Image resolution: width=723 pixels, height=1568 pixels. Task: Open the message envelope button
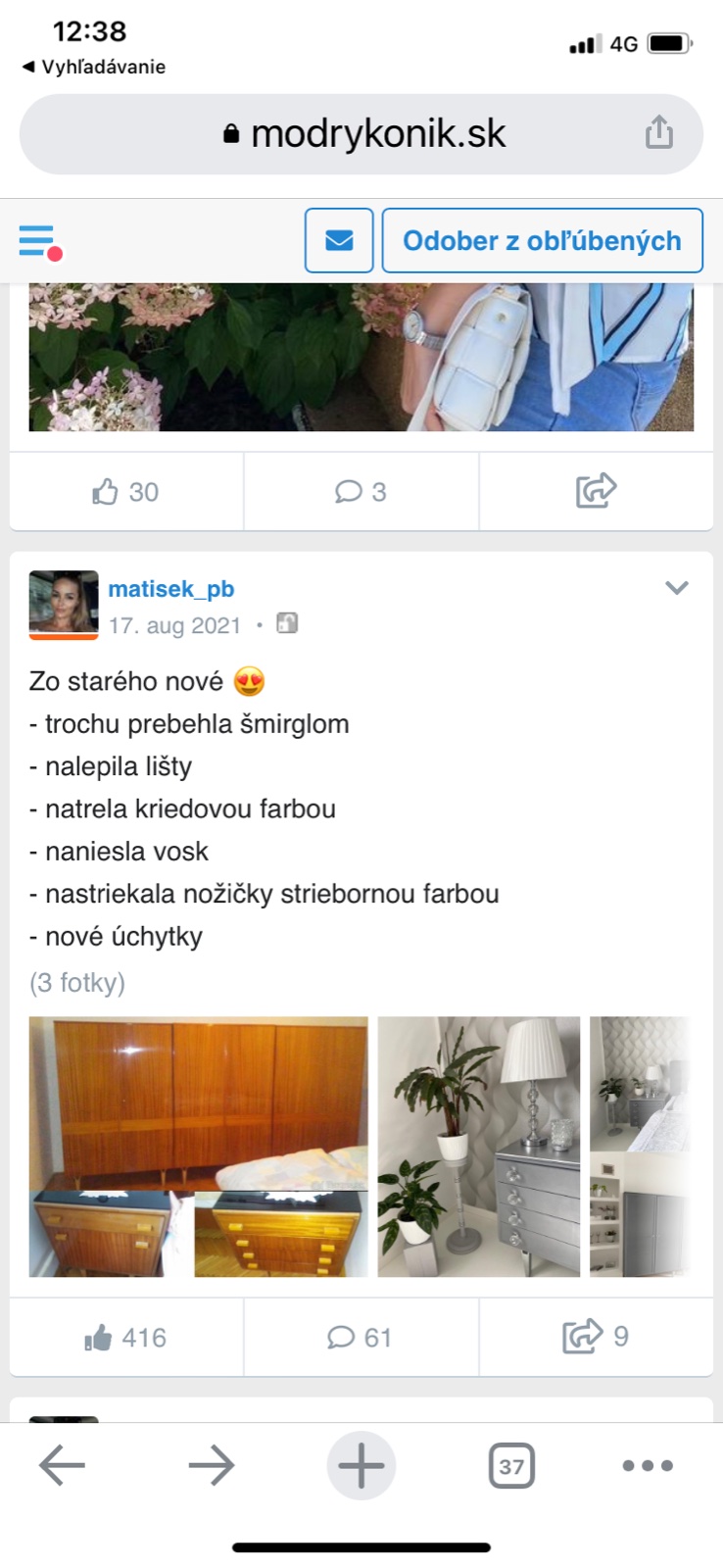(x=339, y=240)
